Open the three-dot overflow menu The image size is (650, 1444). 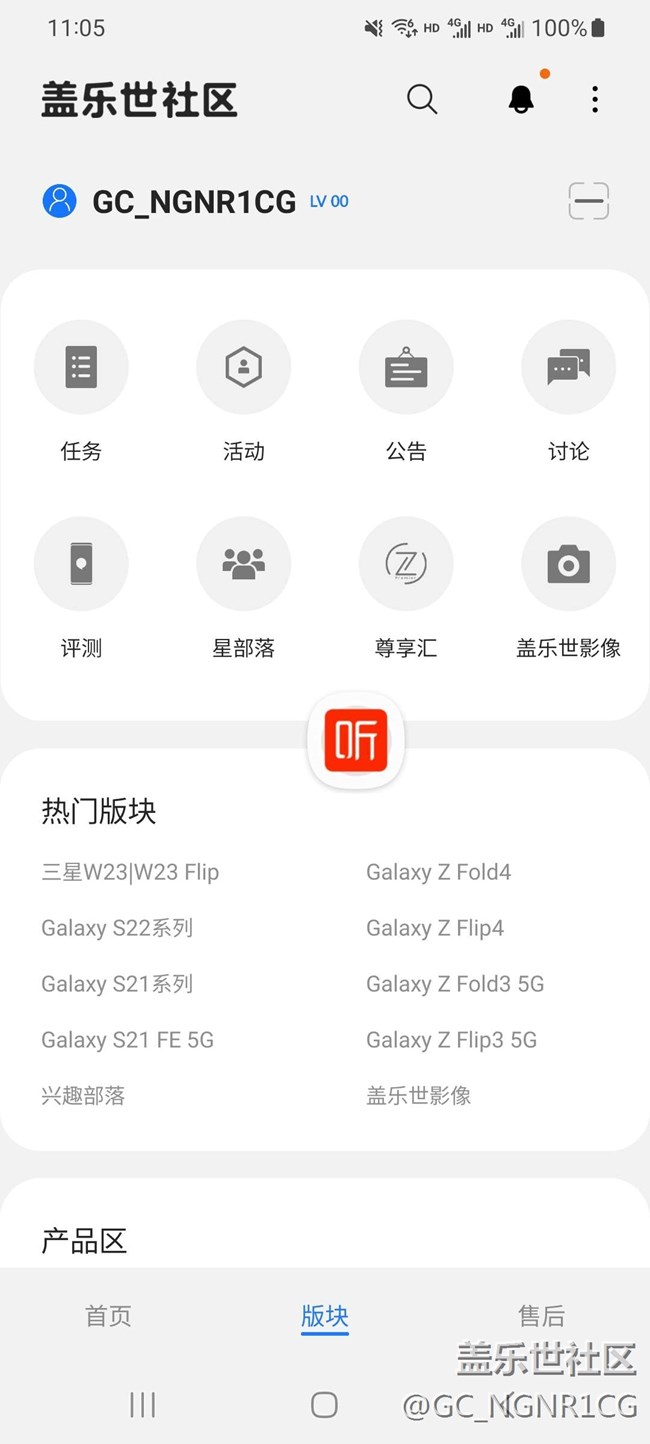click(x=595, y=99)
